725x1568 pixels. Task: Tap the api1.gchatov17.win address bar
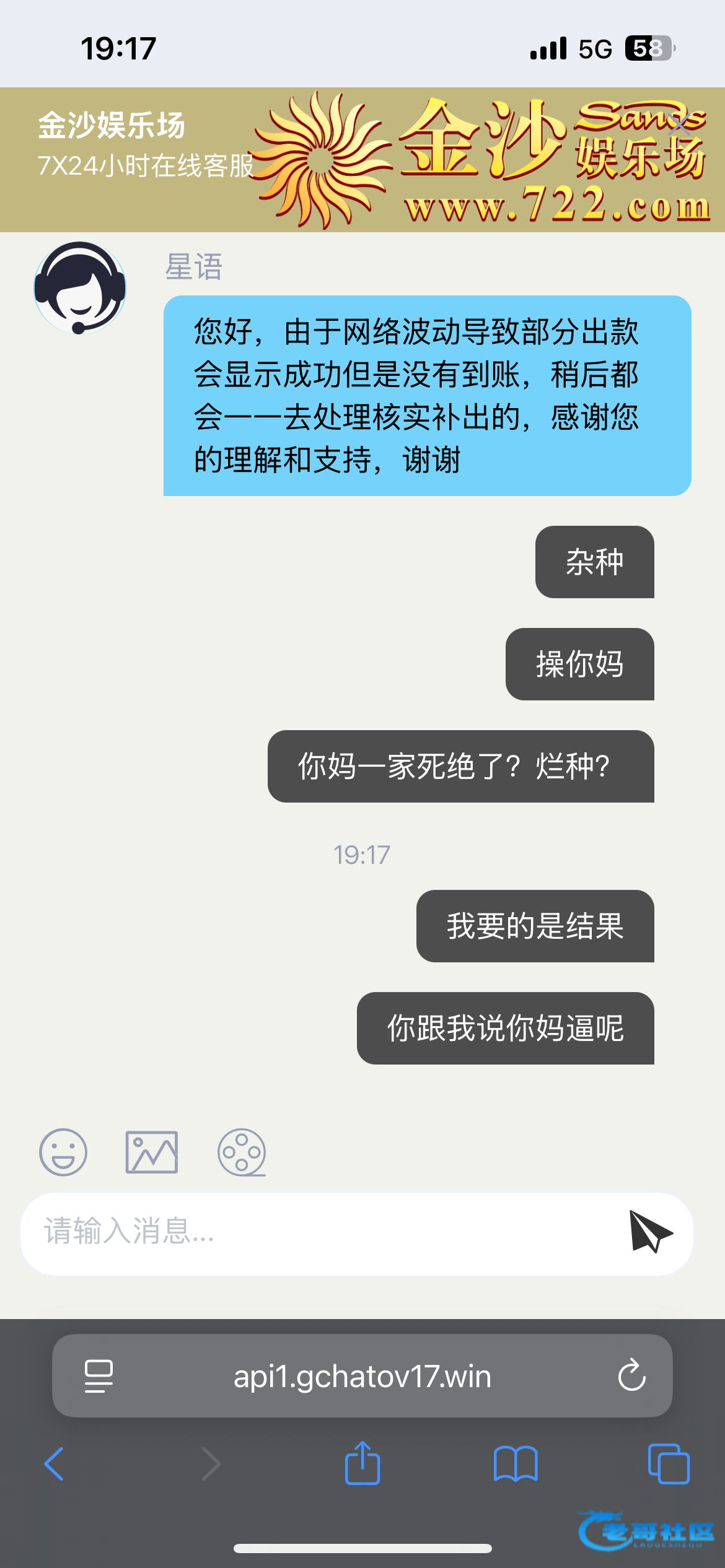362,1376
